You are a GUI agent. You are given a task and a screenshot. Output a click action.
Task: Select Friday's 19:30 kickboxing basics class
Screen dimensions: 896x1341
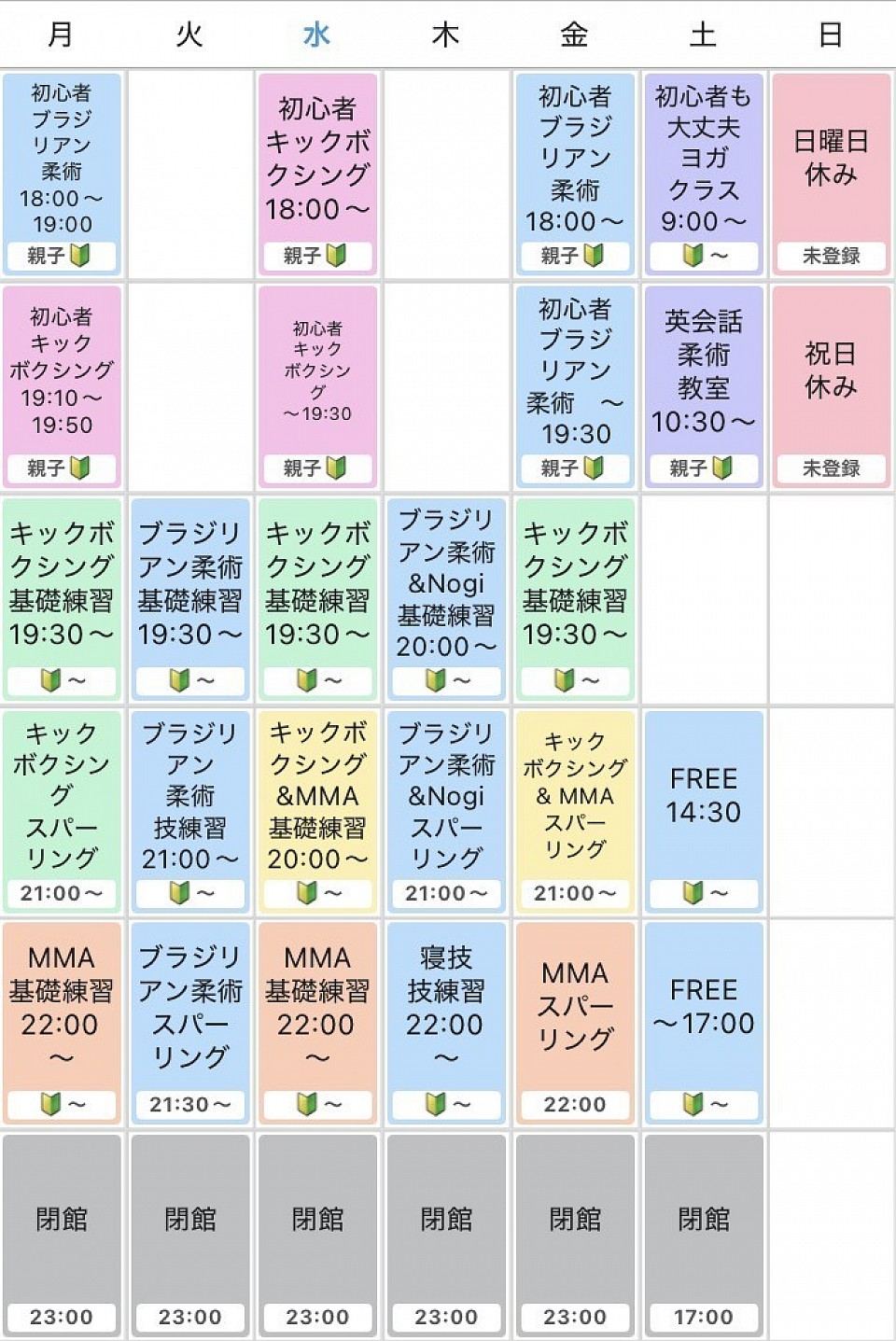(574, 598)
